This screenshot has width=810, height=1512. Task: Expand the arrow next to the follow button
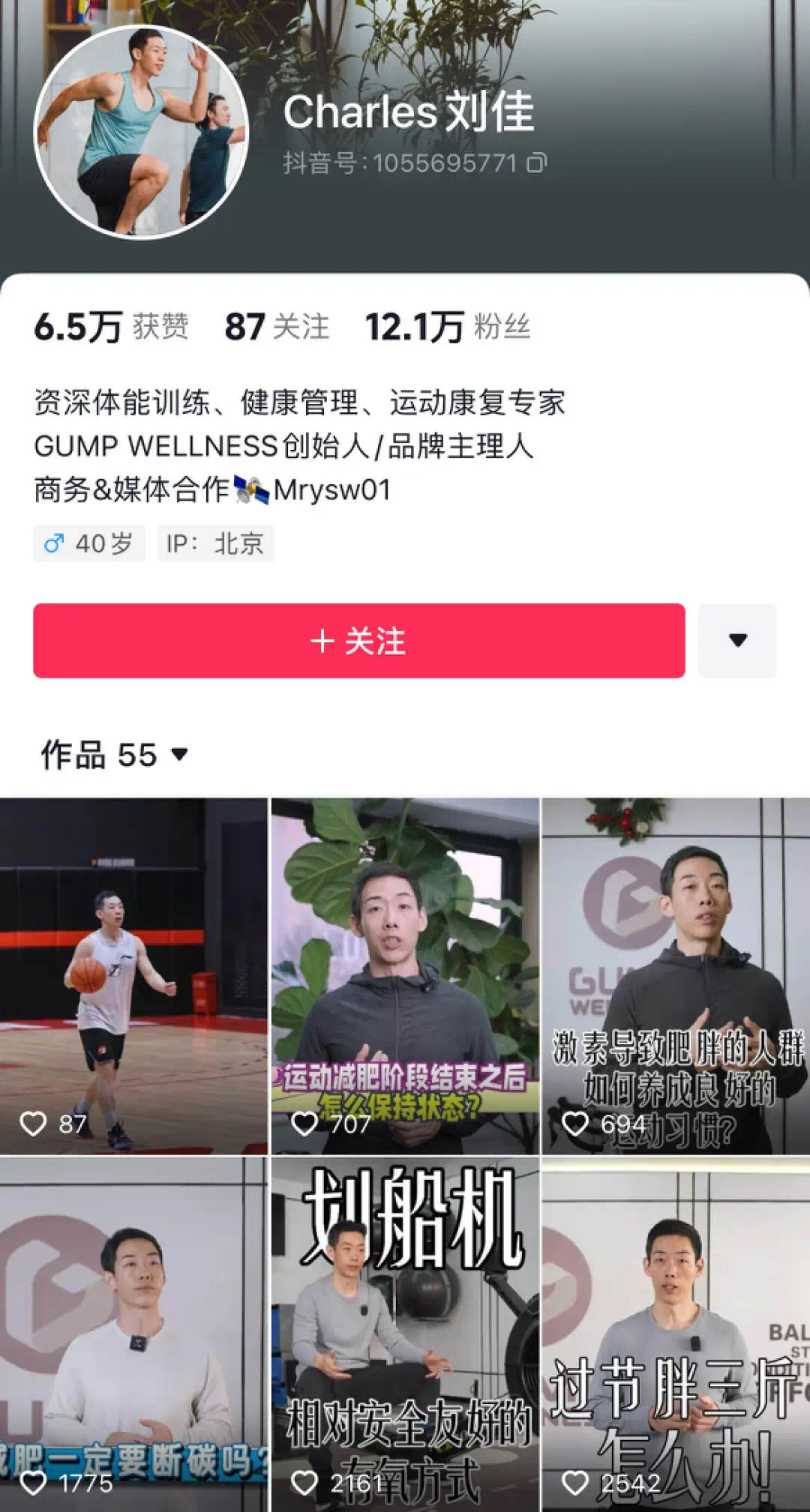coord(737,641)
